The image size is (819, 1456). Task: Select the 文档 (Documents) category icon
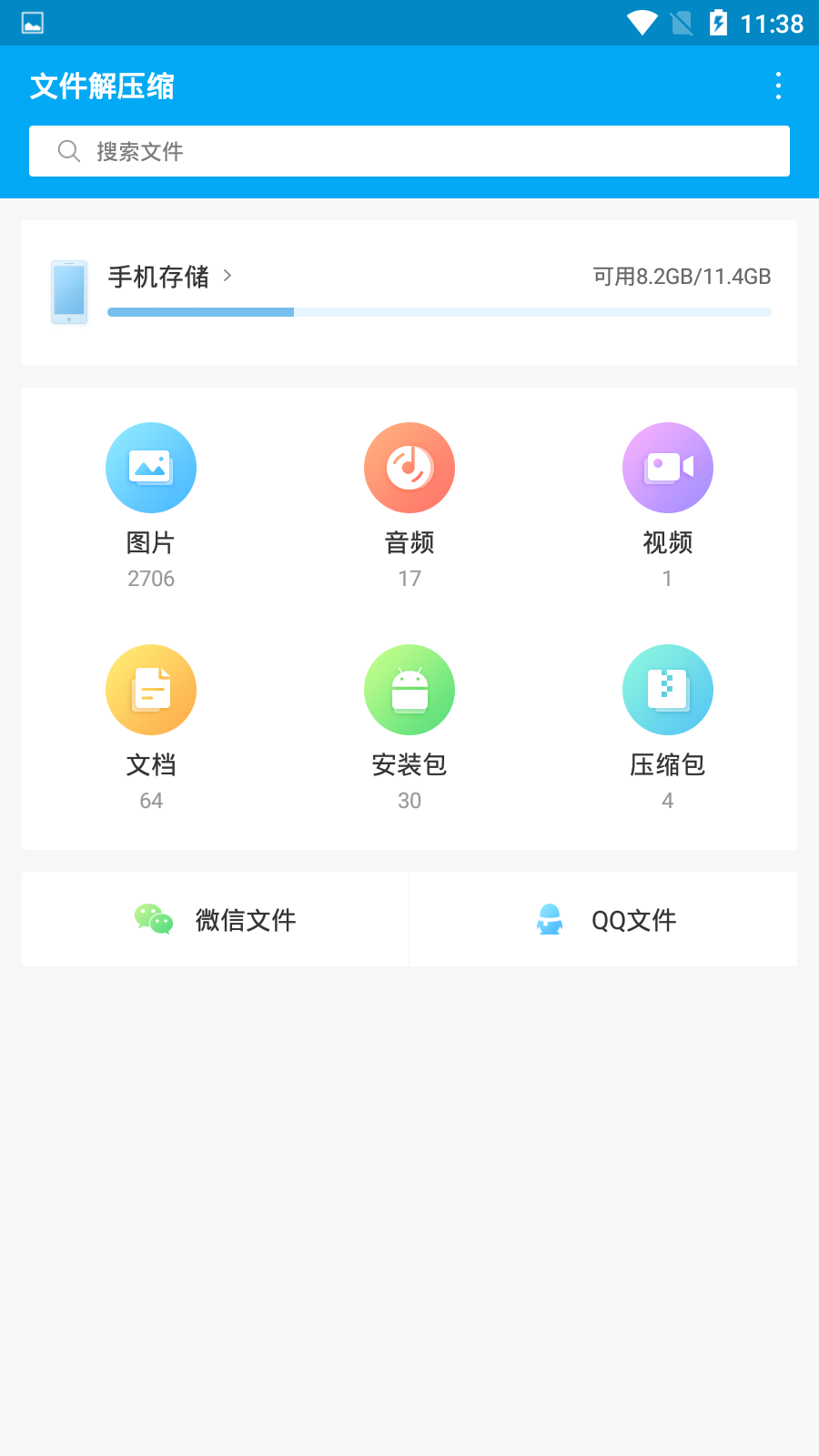[x=151, y=690]
